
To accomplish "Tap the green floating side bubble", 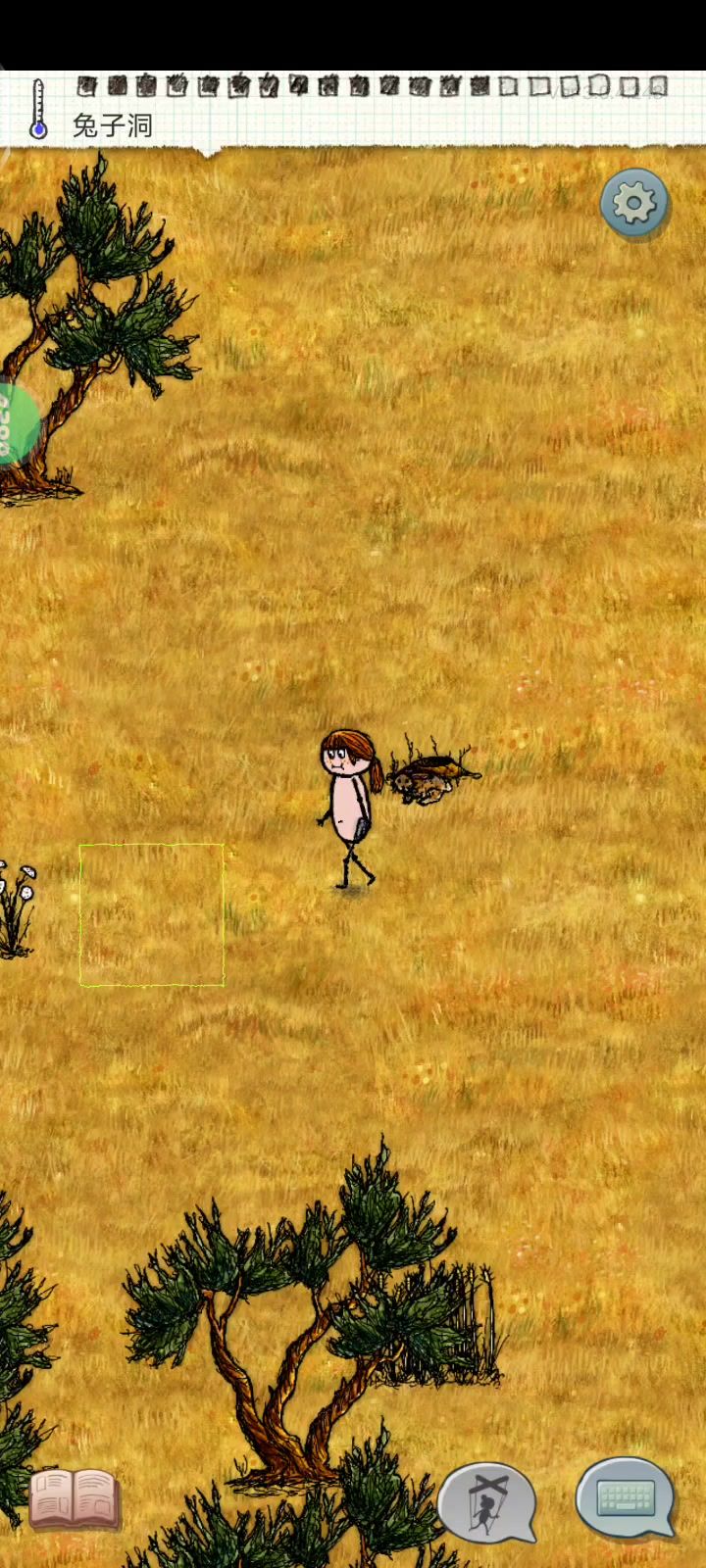I will pyautogui.click(x=16, y=423).
